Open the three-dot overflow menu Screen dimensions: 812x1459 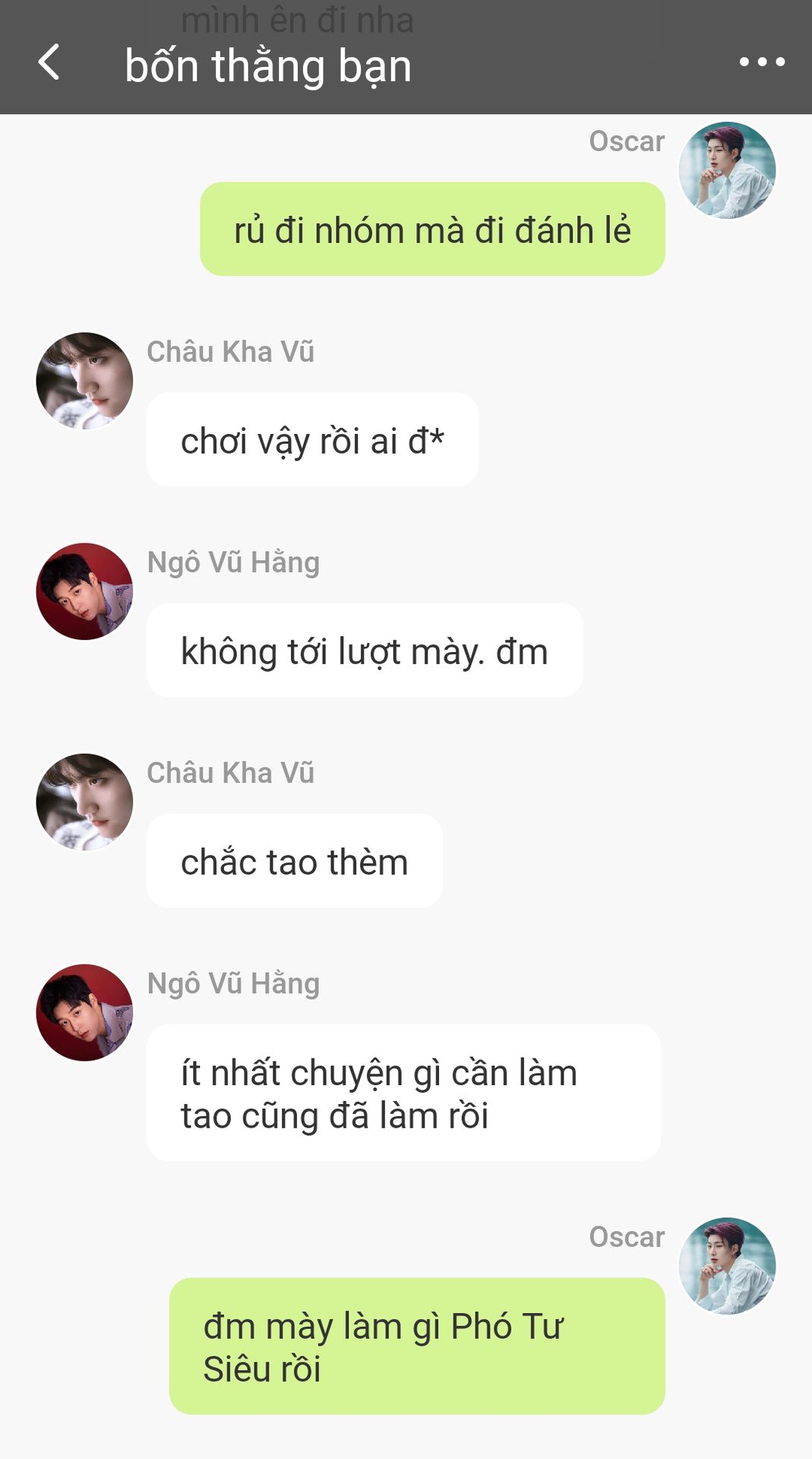click(762, 62)
